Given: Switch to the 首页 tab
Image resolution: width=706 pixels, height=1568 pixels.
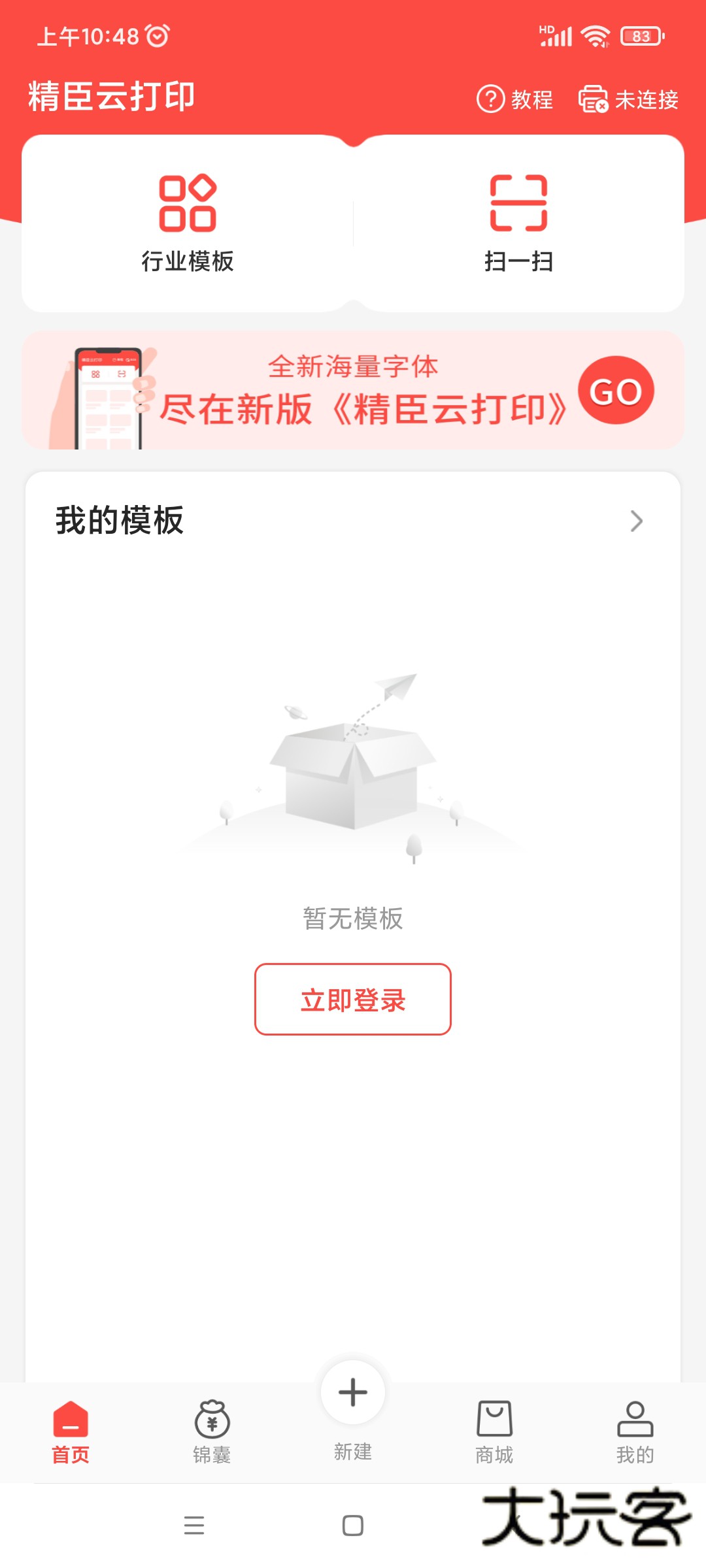Looking at the screenshot, I should (x=71, y=1431).
